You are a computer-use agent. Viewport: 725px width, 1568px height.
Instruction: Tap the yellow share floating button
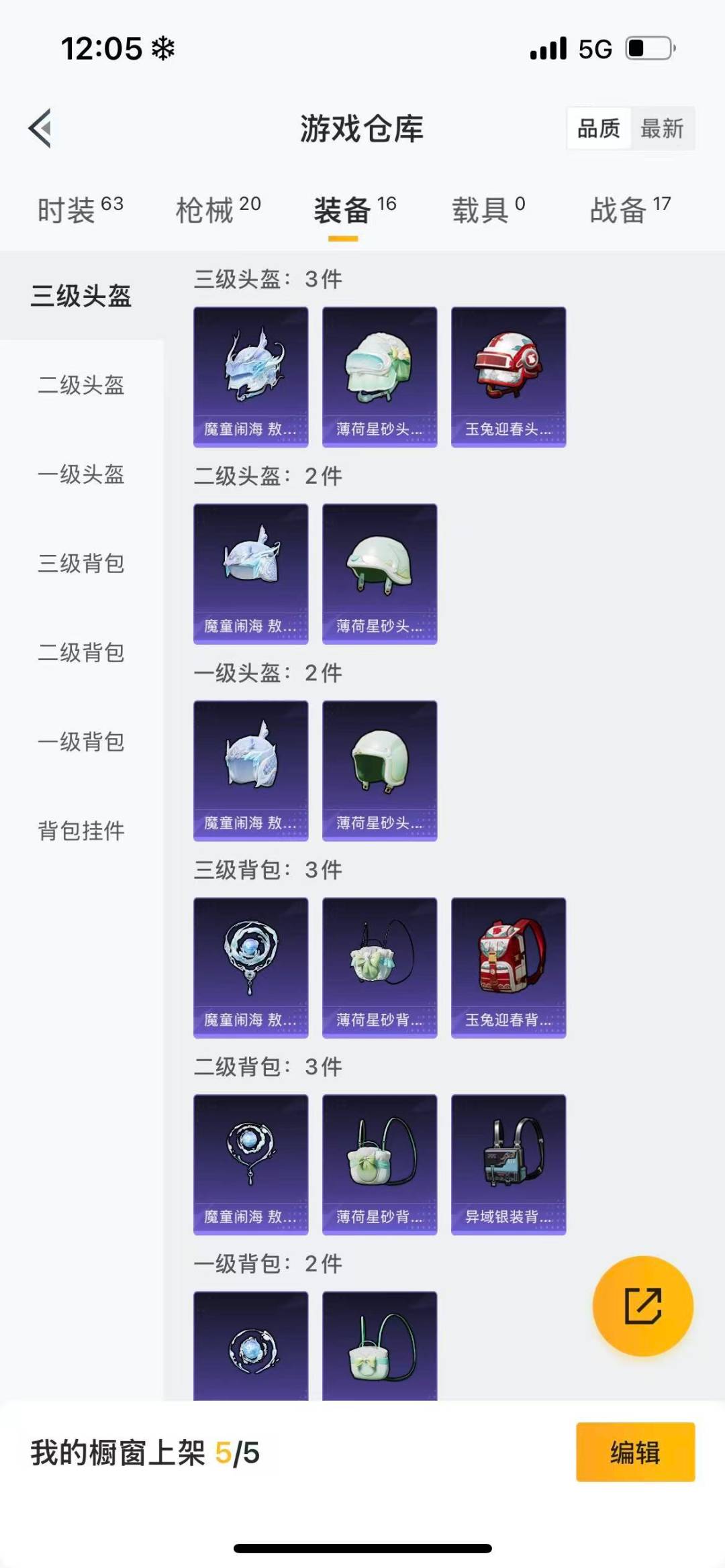click(642, 1306)
